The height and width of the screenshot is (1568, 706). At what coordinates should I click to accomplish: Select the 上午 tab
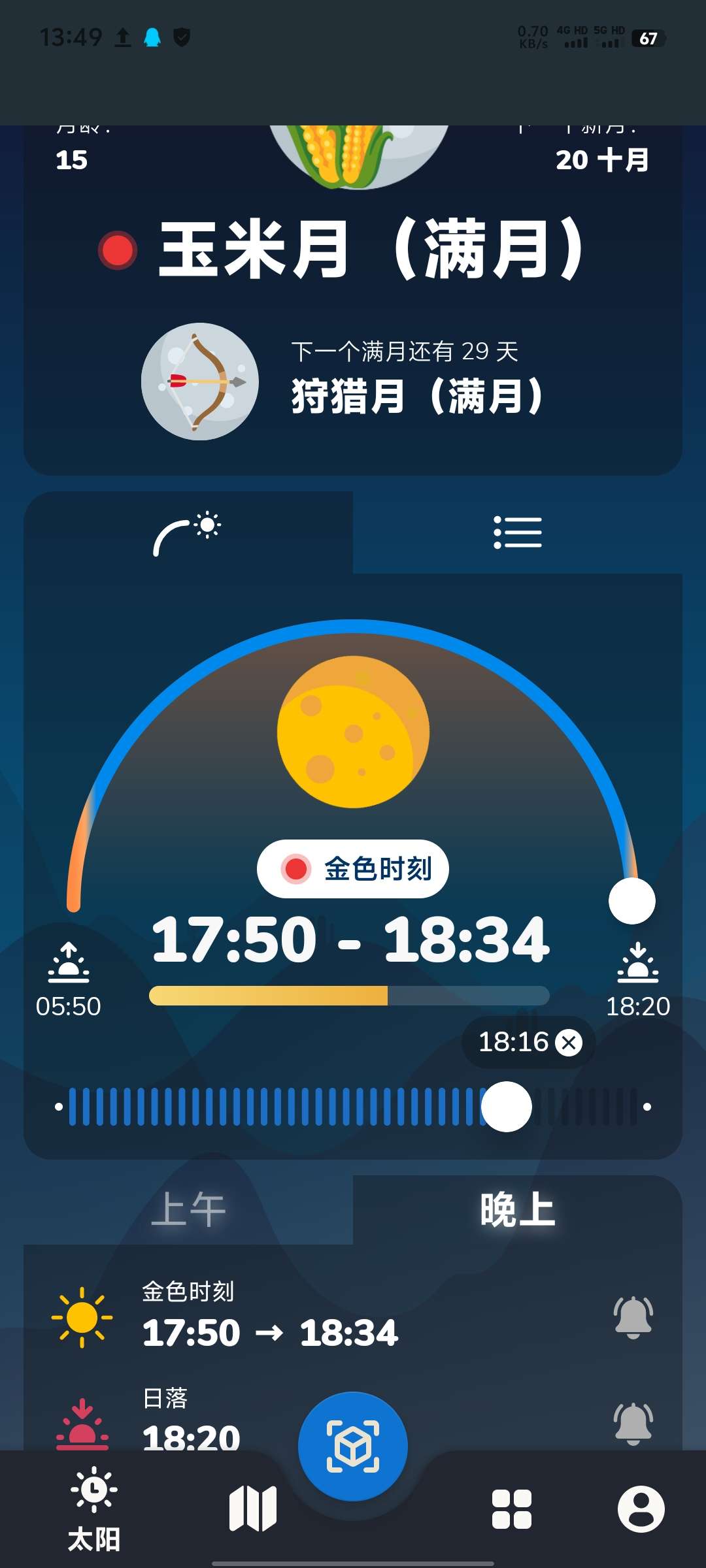188,1210
